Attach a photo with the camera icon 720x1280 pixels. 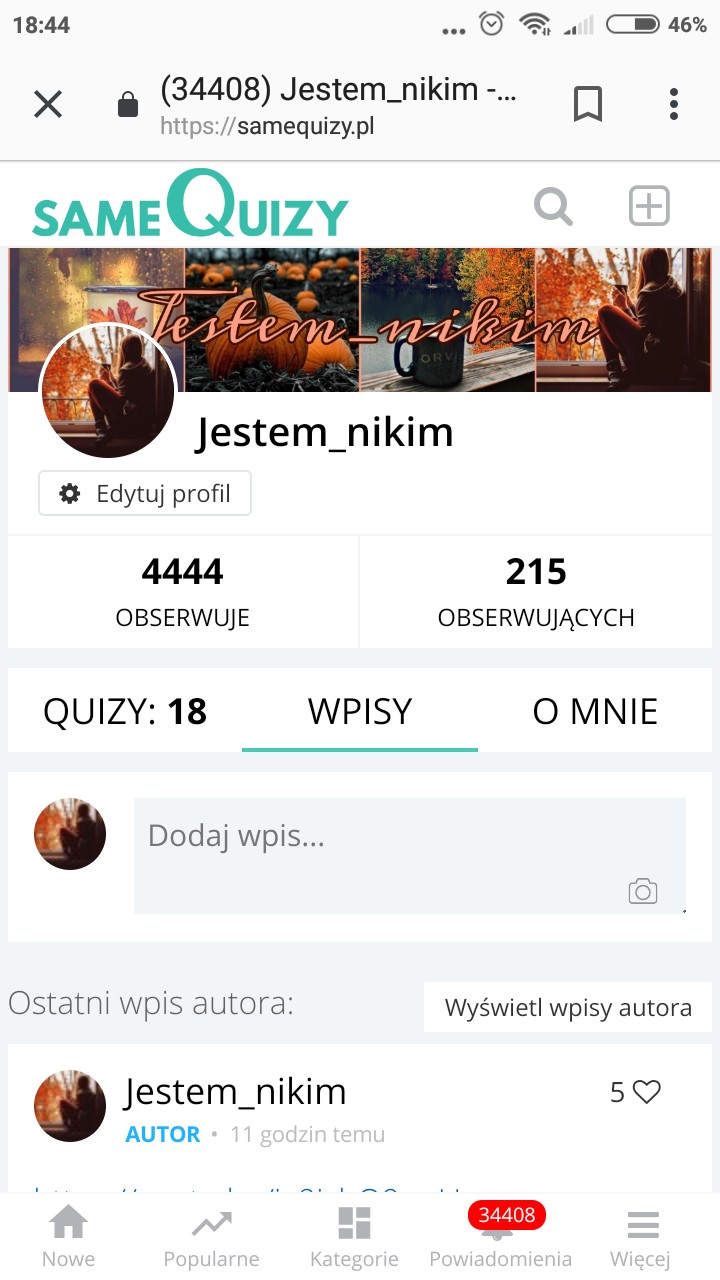643,891
